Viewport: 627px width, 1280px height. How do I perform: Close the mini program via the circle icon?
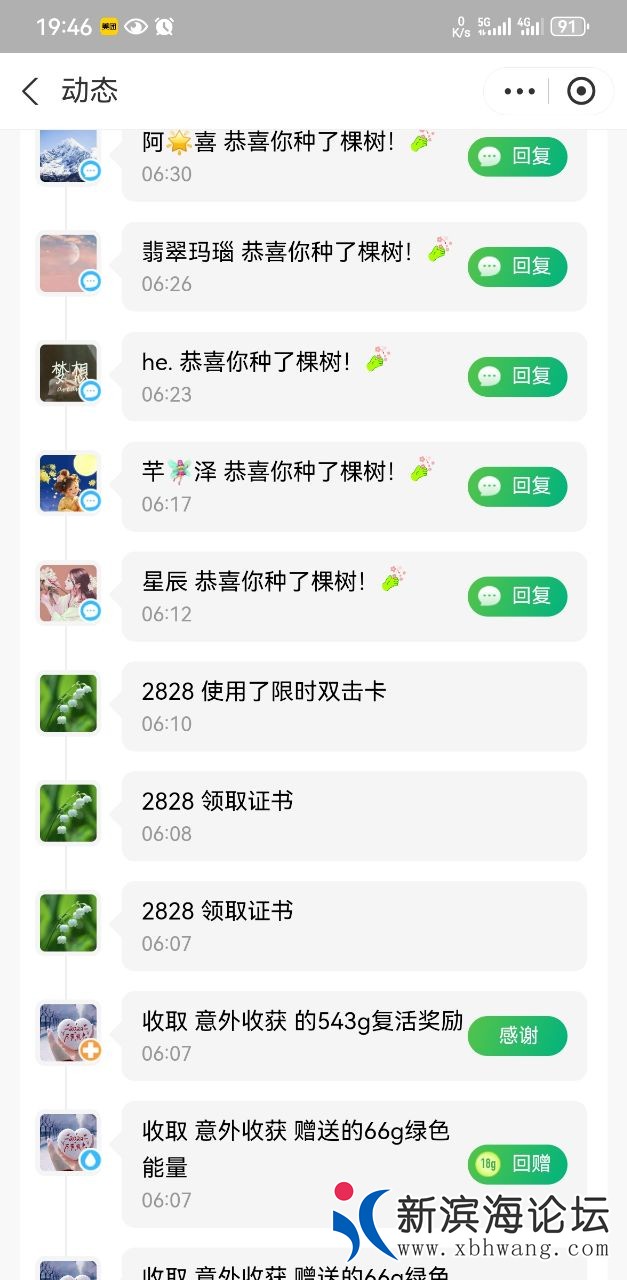coord(581,92)
